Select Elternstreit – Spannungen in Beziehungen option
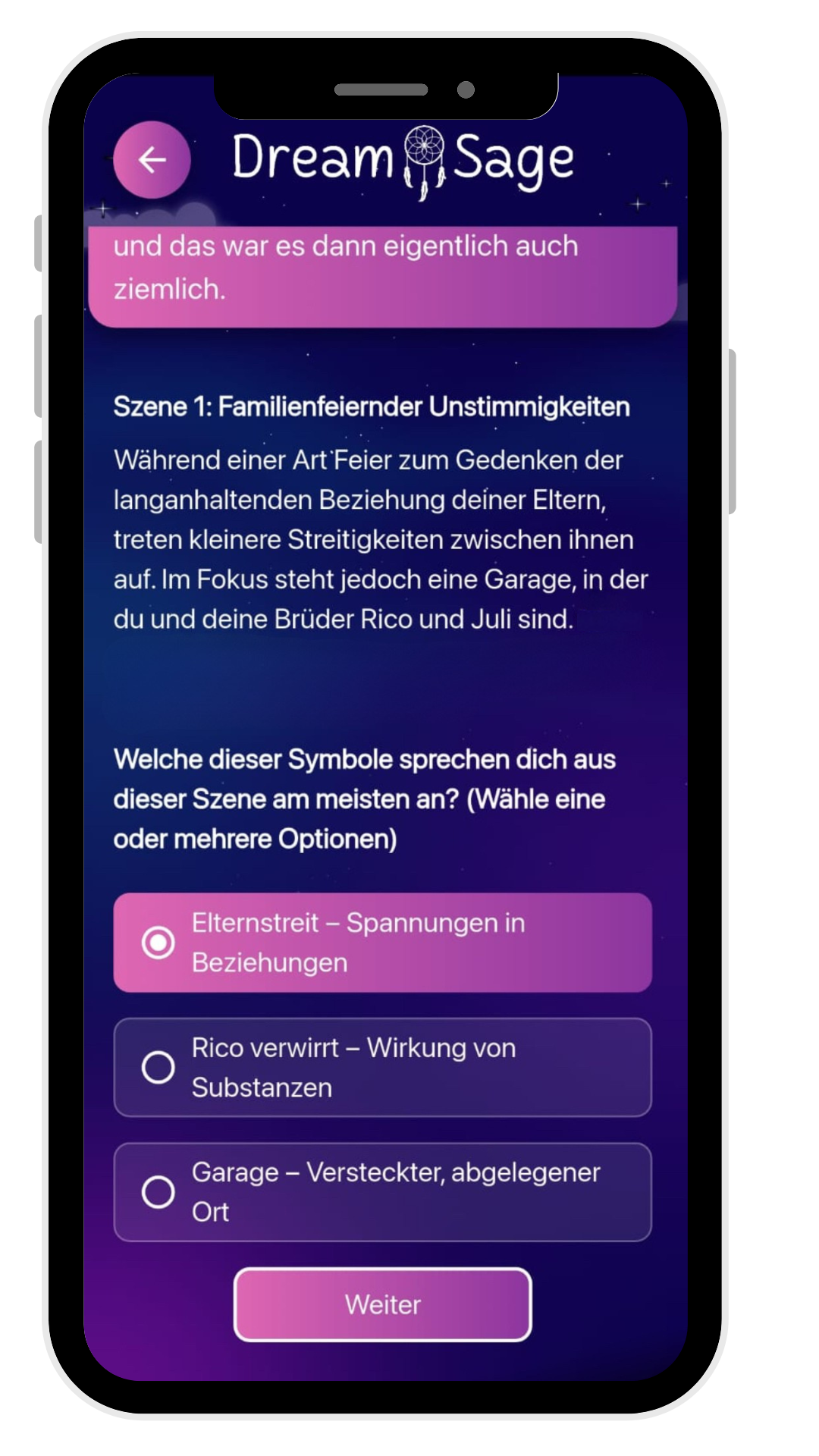This screenshot has height=1456, width=819. 382,943
